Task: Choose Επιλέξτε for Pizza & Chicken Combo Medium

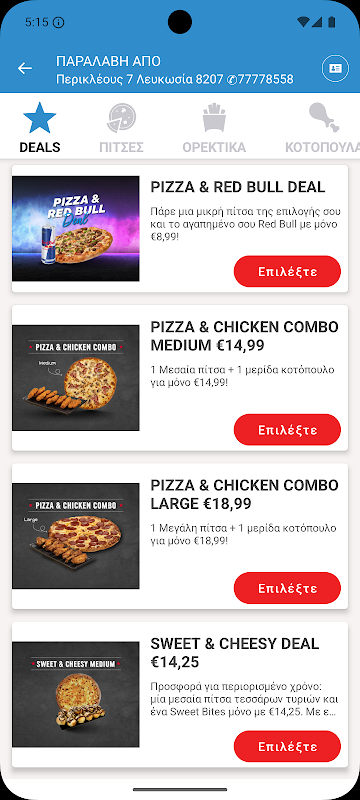Action: (x=287, y=430)
